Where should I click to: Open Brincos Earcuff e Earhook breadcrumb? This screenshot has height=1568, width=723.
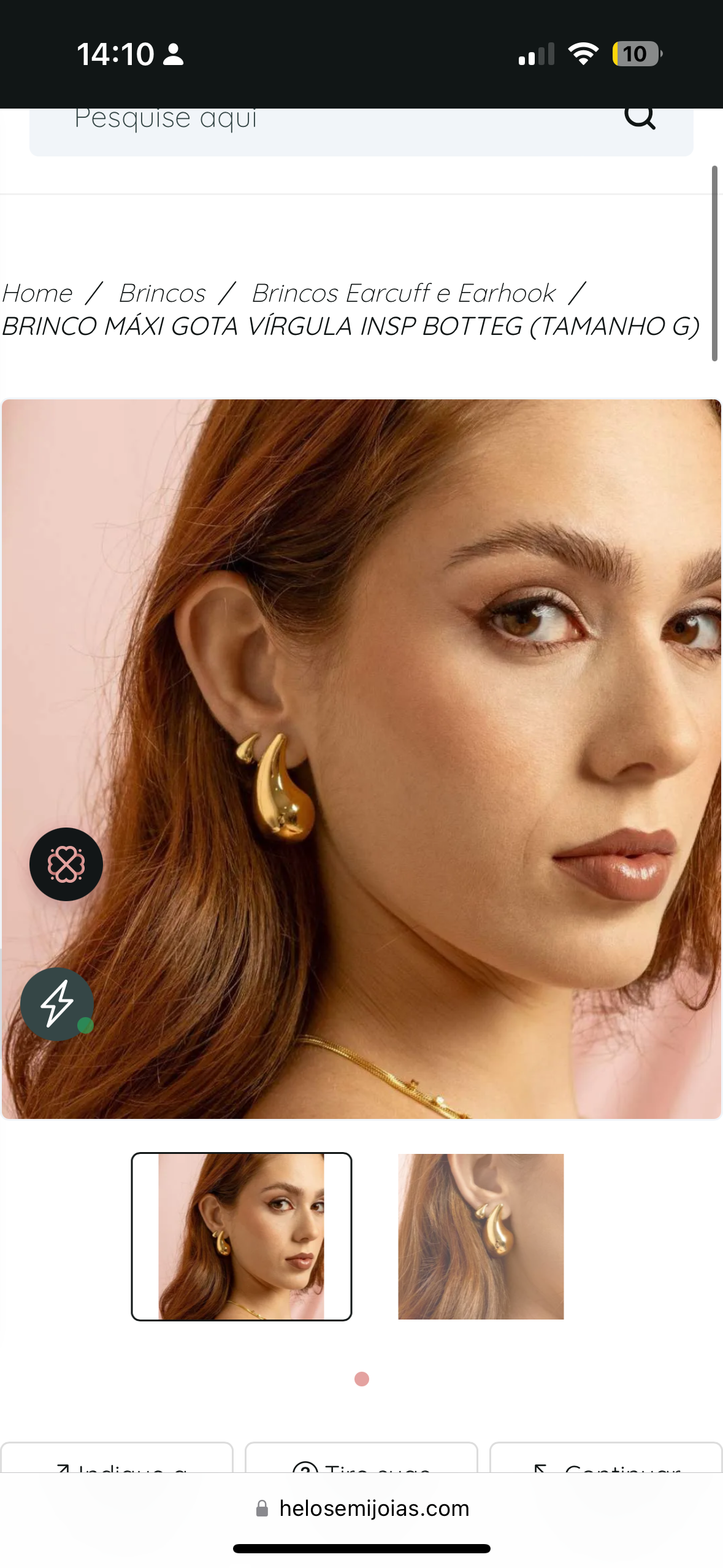coord(404,293)
